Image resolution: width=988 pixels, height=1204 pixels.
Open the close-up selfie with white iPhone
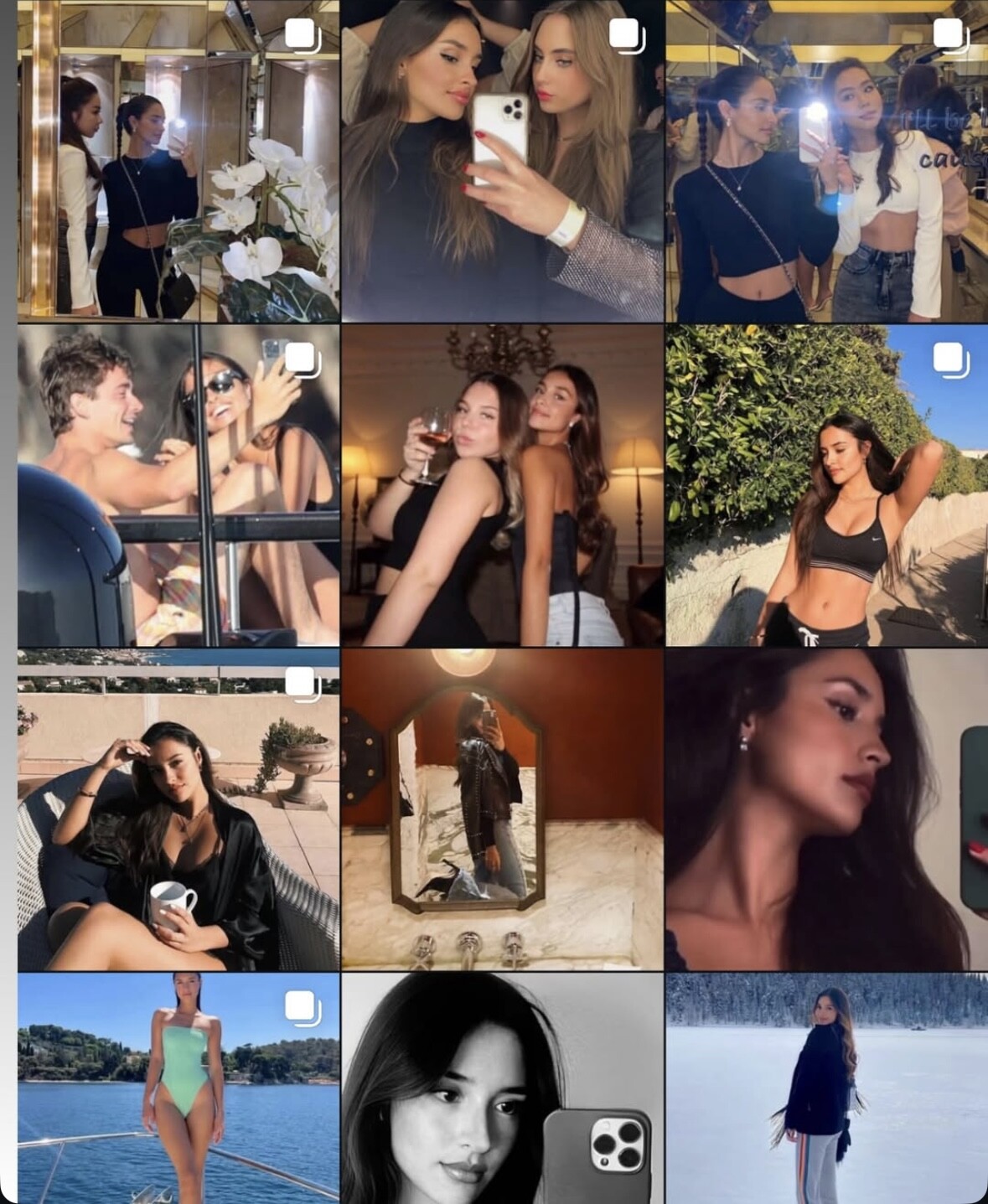pos(502,161)
